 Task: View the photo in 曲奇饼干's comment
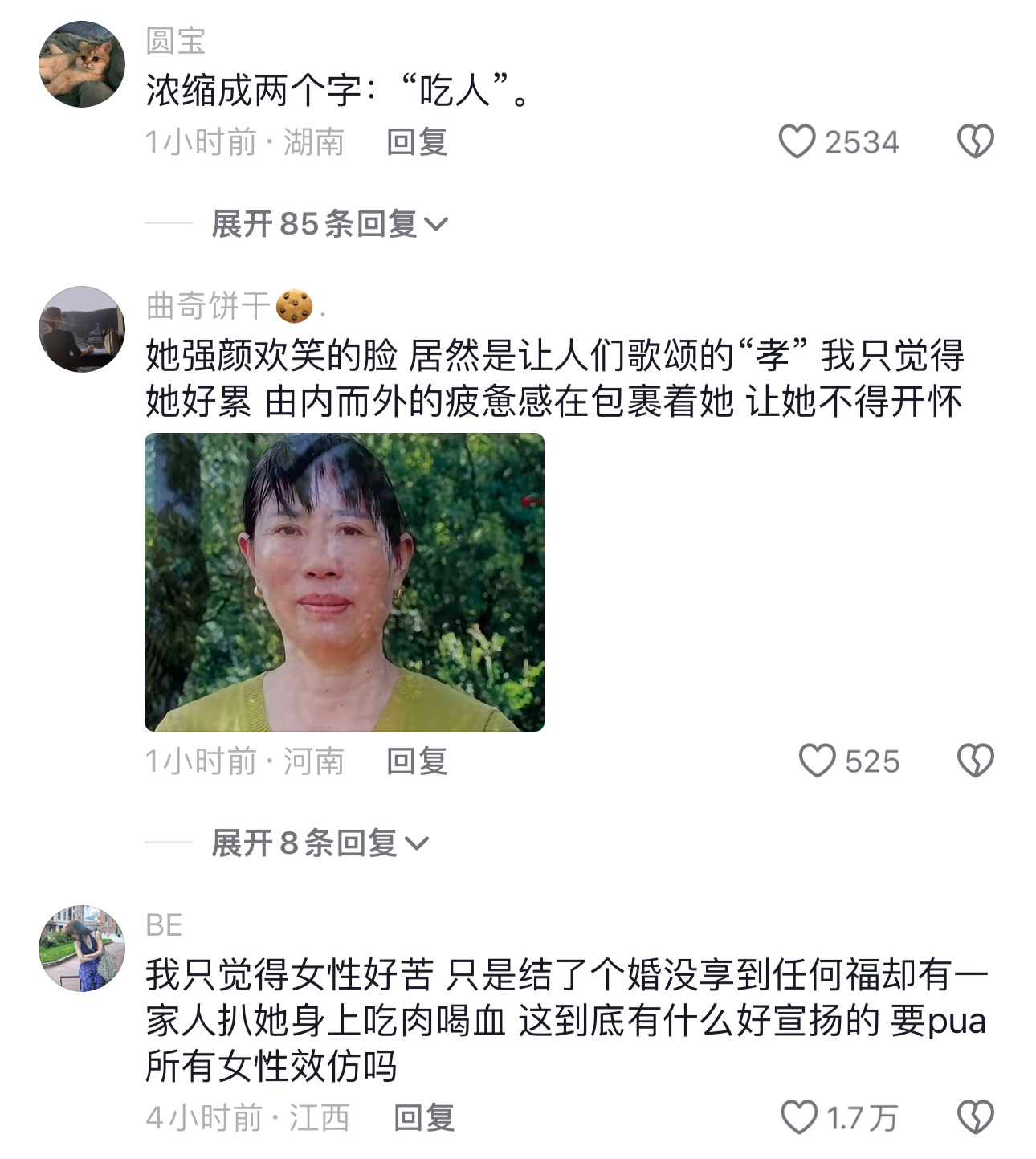point(344,582)
